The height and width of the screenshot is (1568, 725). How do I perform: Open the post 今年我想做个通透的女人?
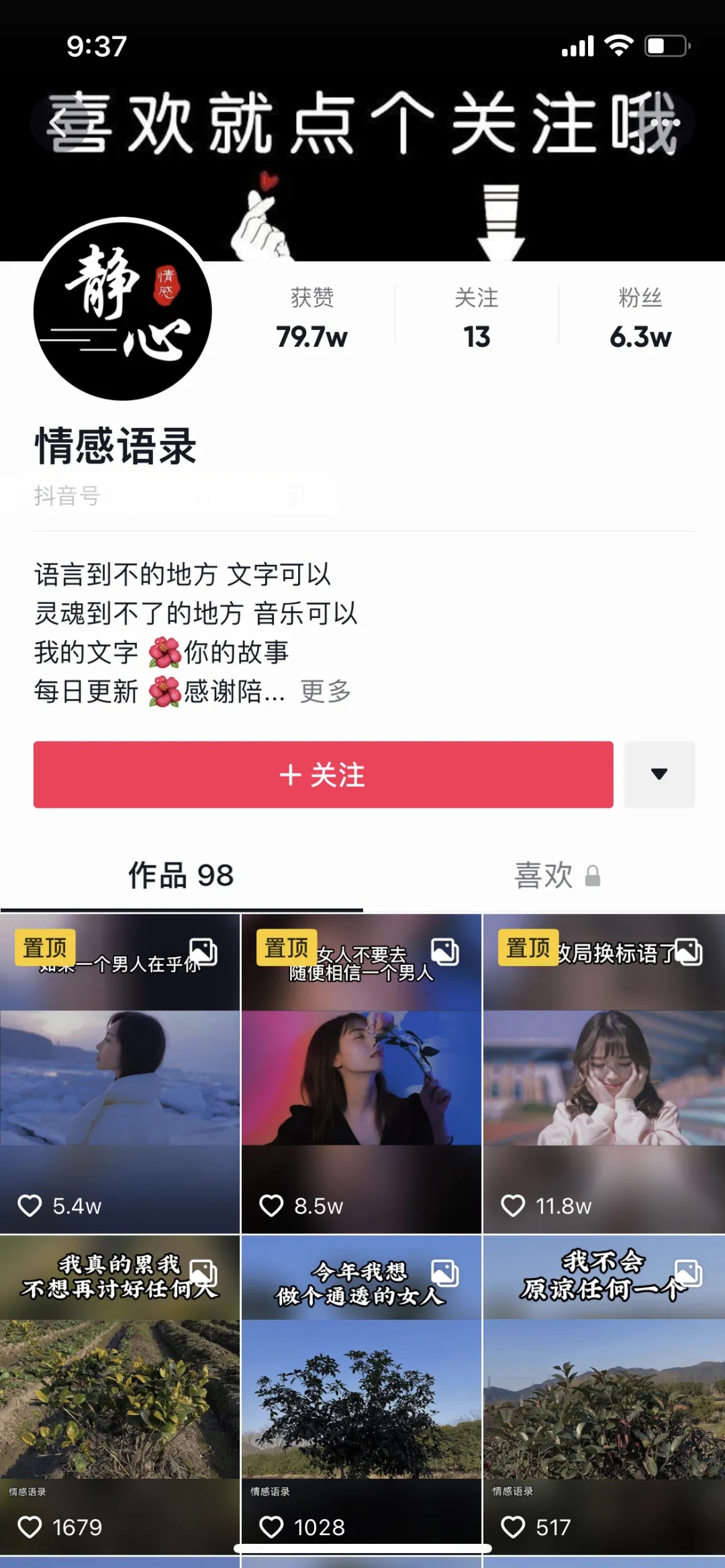click(x=361, y=1394)
